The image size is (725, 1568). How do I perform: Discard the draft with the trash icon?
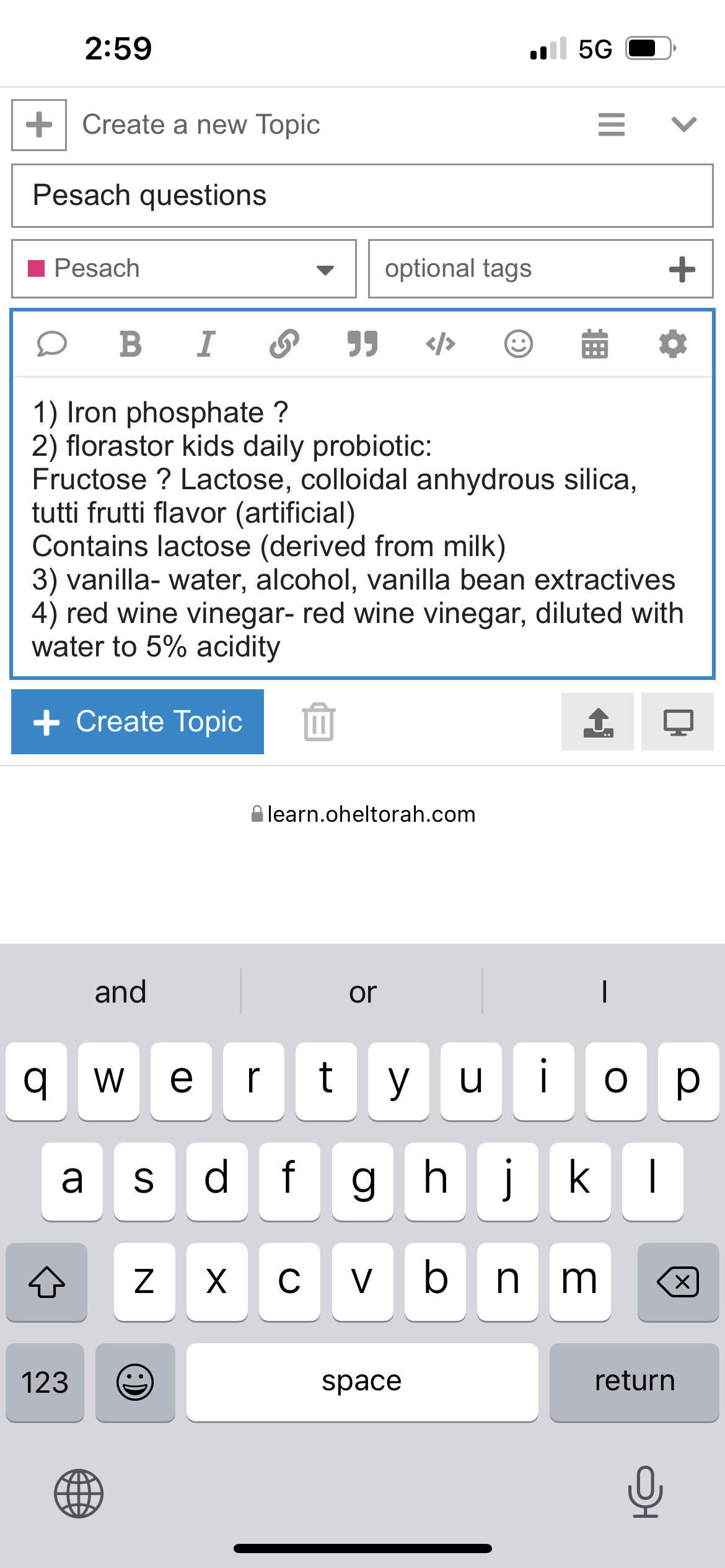pyautogui.click(x=319, y=721)
